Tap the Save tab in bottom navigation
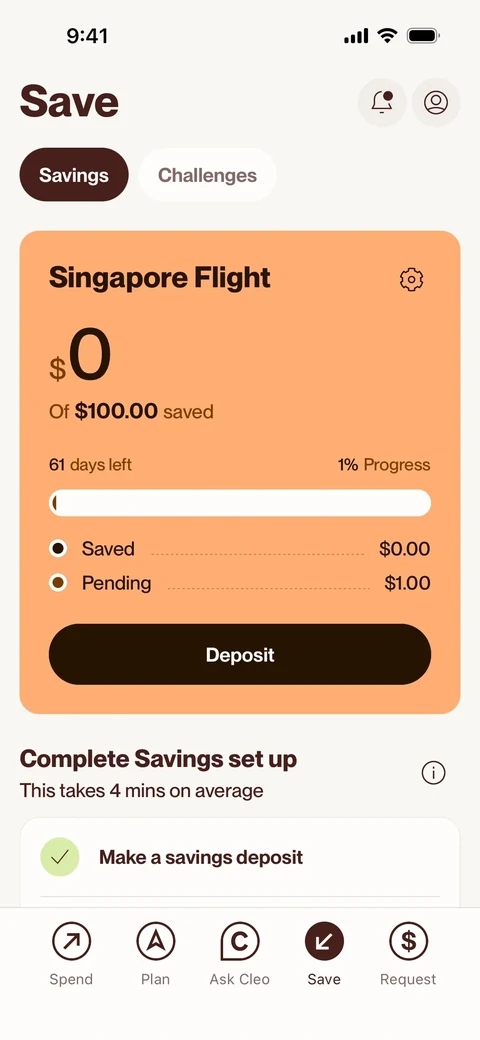The width and height of the screenshot is (480, 1040). (324, 954)
